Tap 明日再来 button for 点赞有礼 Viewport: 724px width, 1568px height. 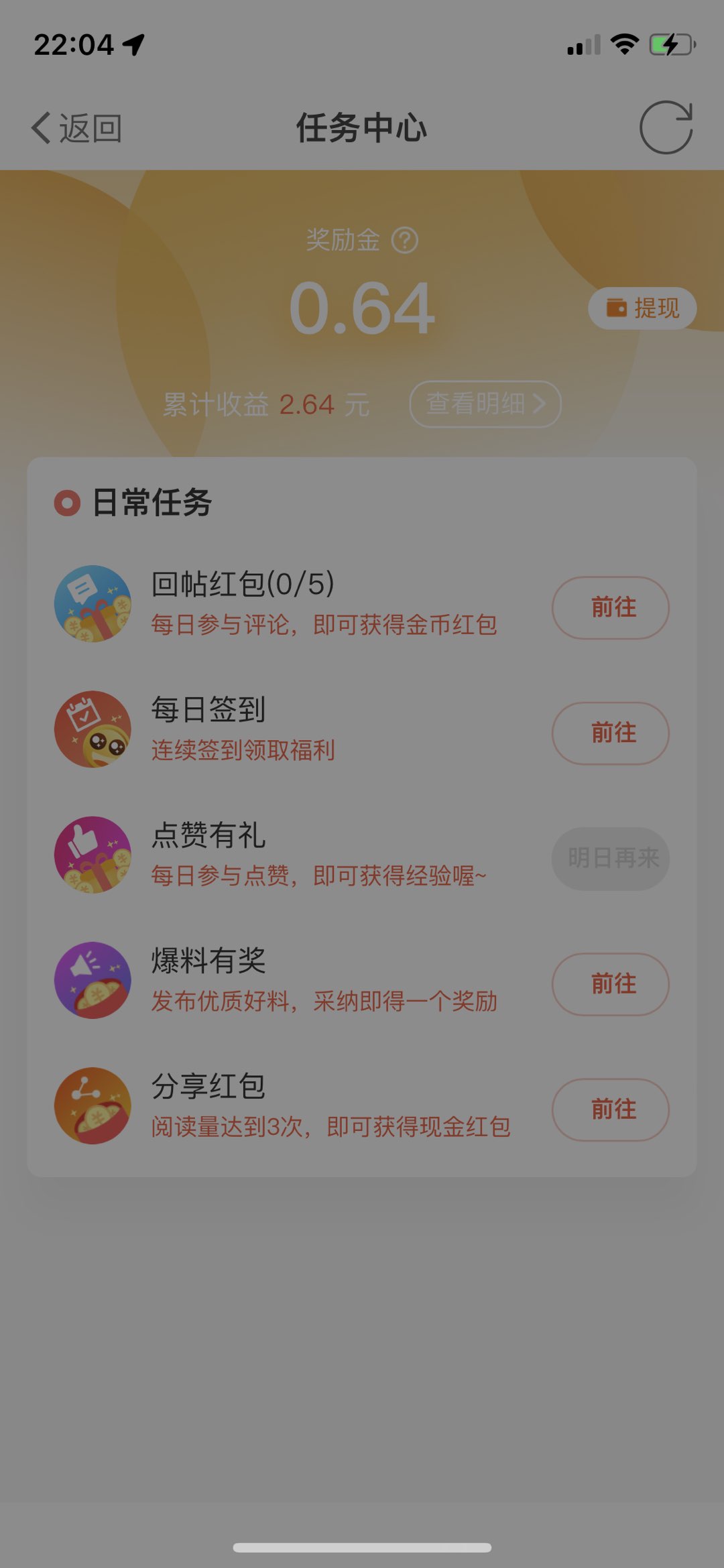[x=610, y=858]
